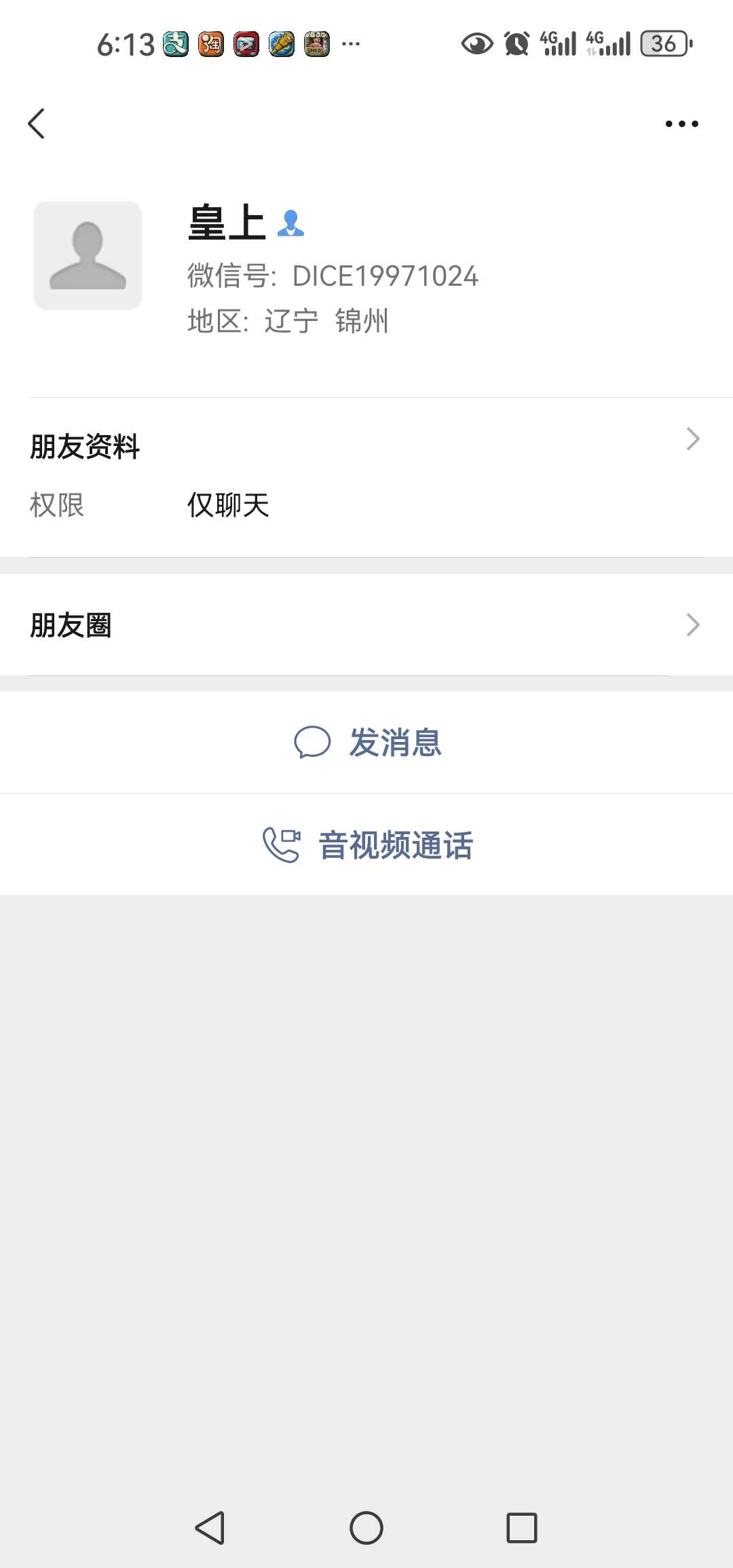Open the three-dot more options menu

click(681, 124)
